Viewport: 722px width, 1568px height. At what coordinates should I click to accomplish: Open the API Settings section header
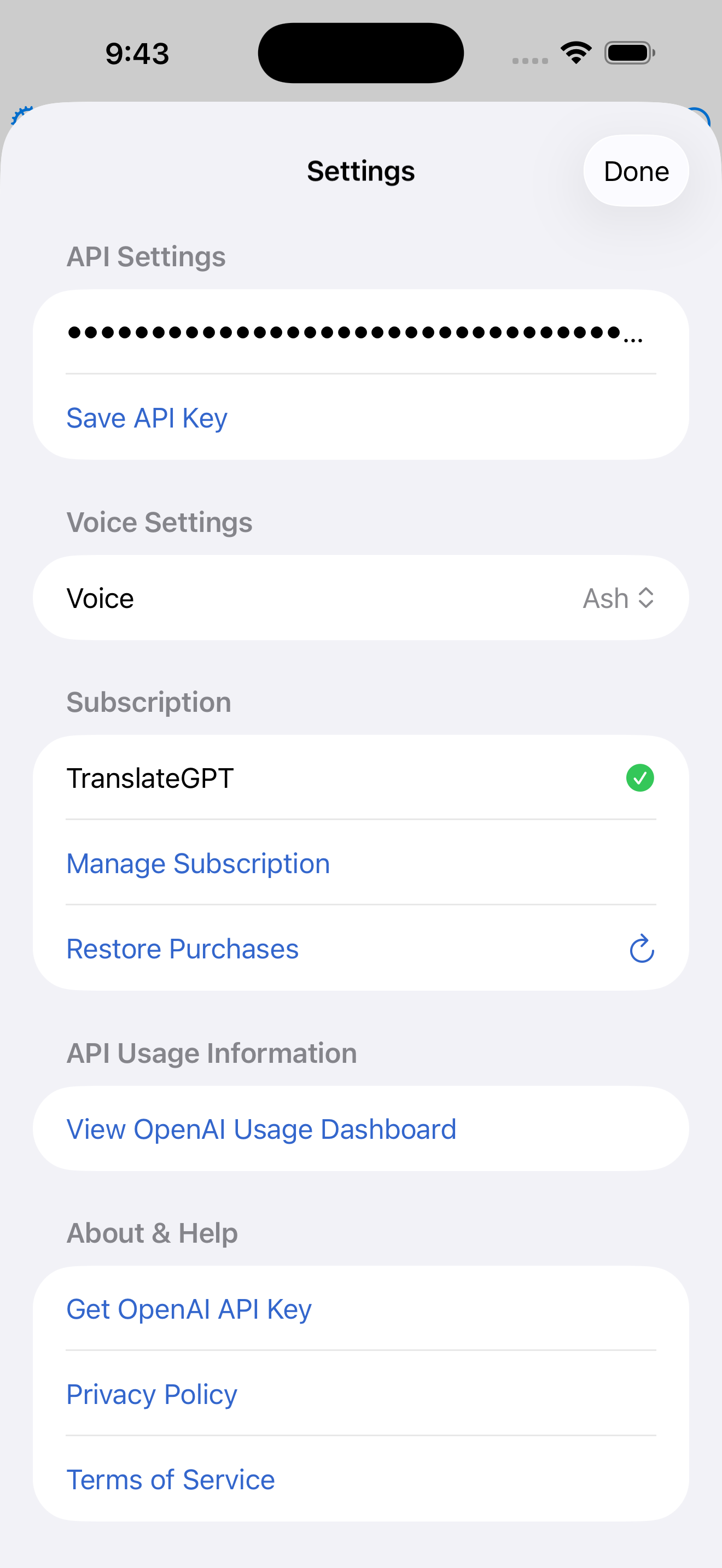[x=146, y=256]
